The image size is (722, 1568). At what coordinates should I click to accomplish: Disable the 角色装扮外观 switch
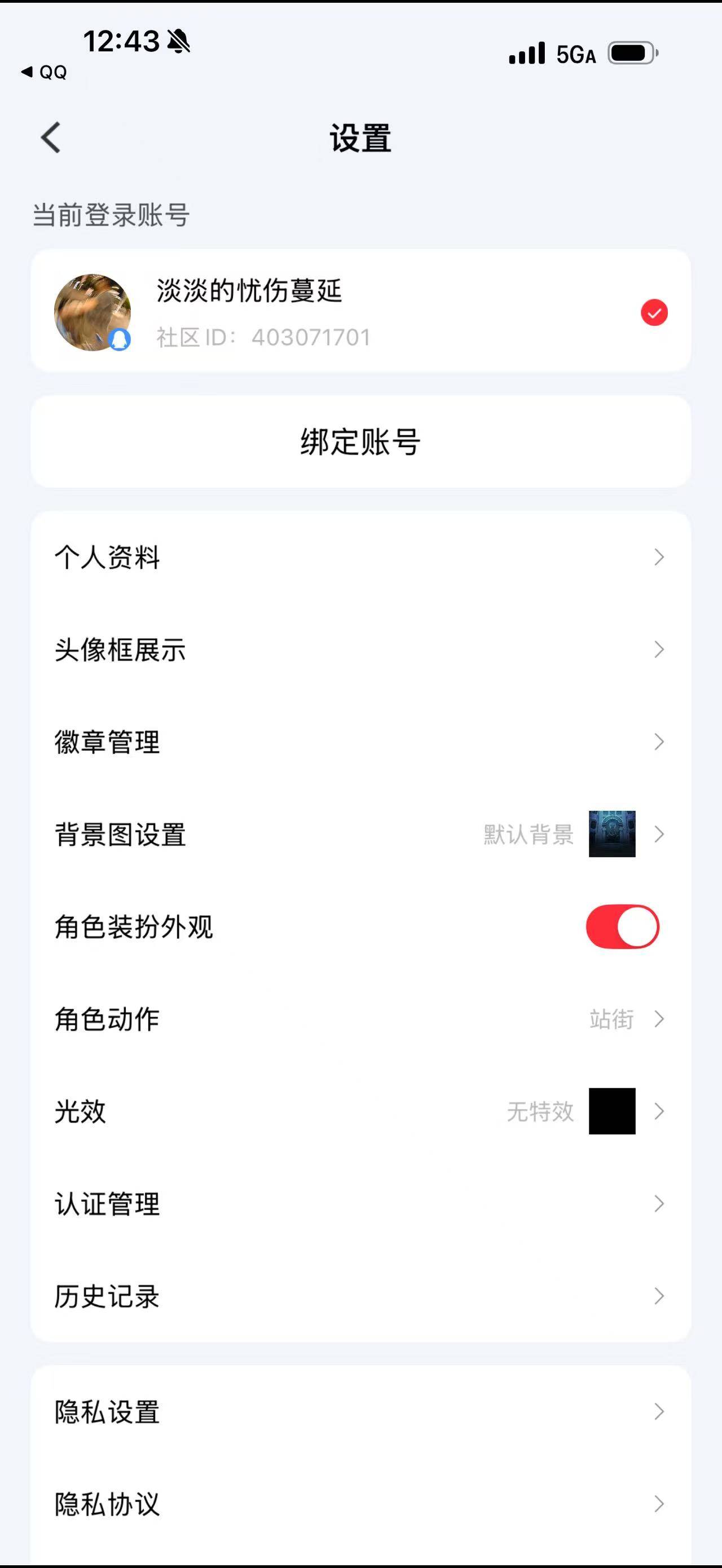pyautogui.click(x=622, y=926)
